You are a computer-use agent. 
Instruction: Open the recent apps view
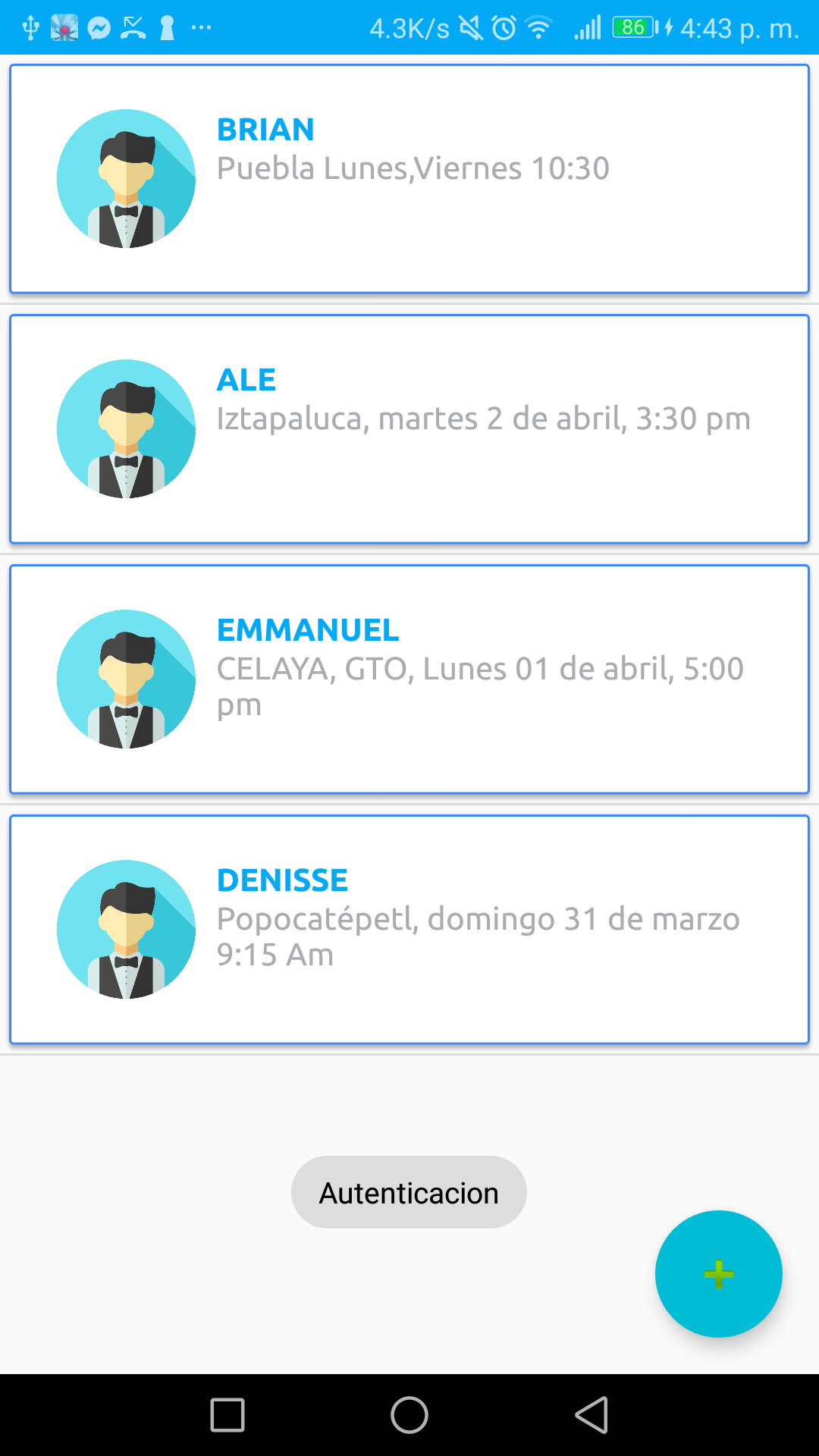pyautogui.click(x=227, y=1415)
